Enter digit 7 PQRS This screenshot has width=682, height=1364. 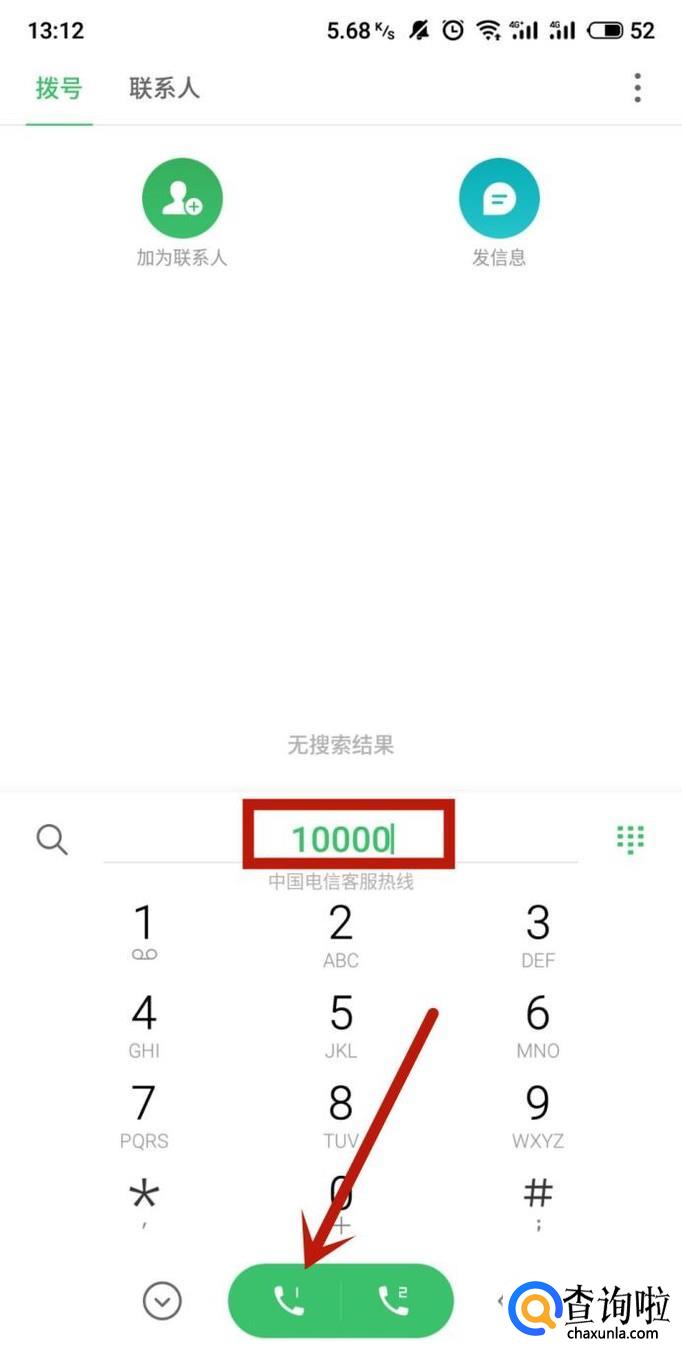[144, 1114]
